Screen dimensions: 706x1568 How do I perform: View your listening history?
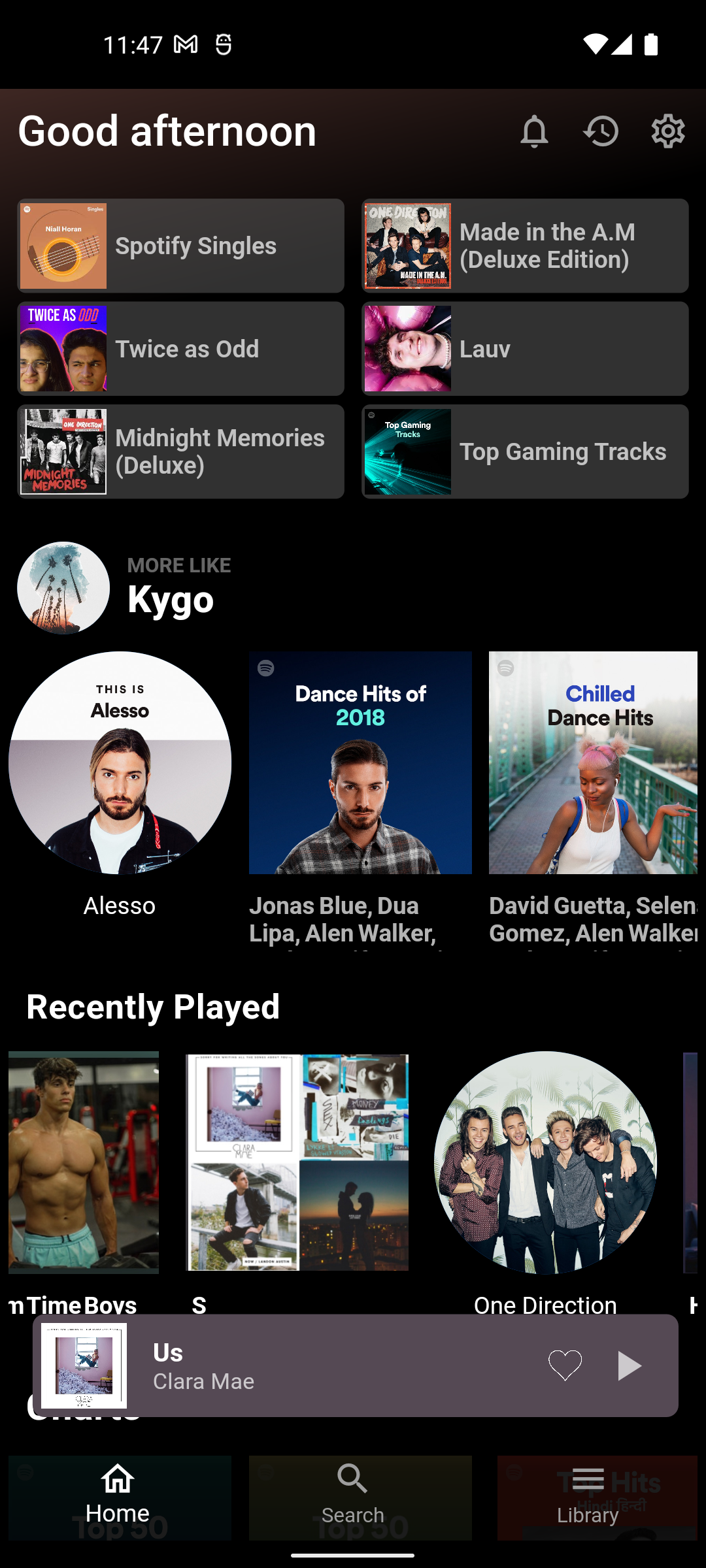601,131
